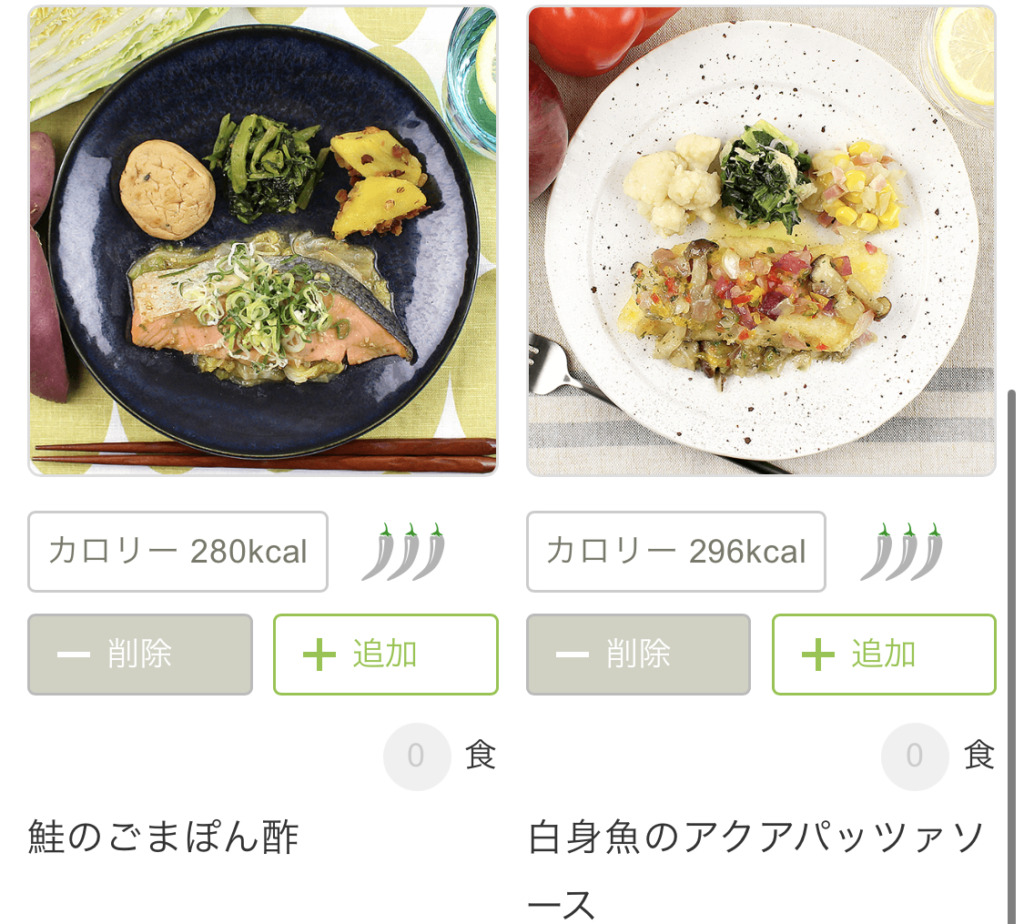The width and height of the screenshot is (1024, 924).
Task: Open the 鮭のごまぽん酢 meal photo
Action: click(x=262, y=240)
